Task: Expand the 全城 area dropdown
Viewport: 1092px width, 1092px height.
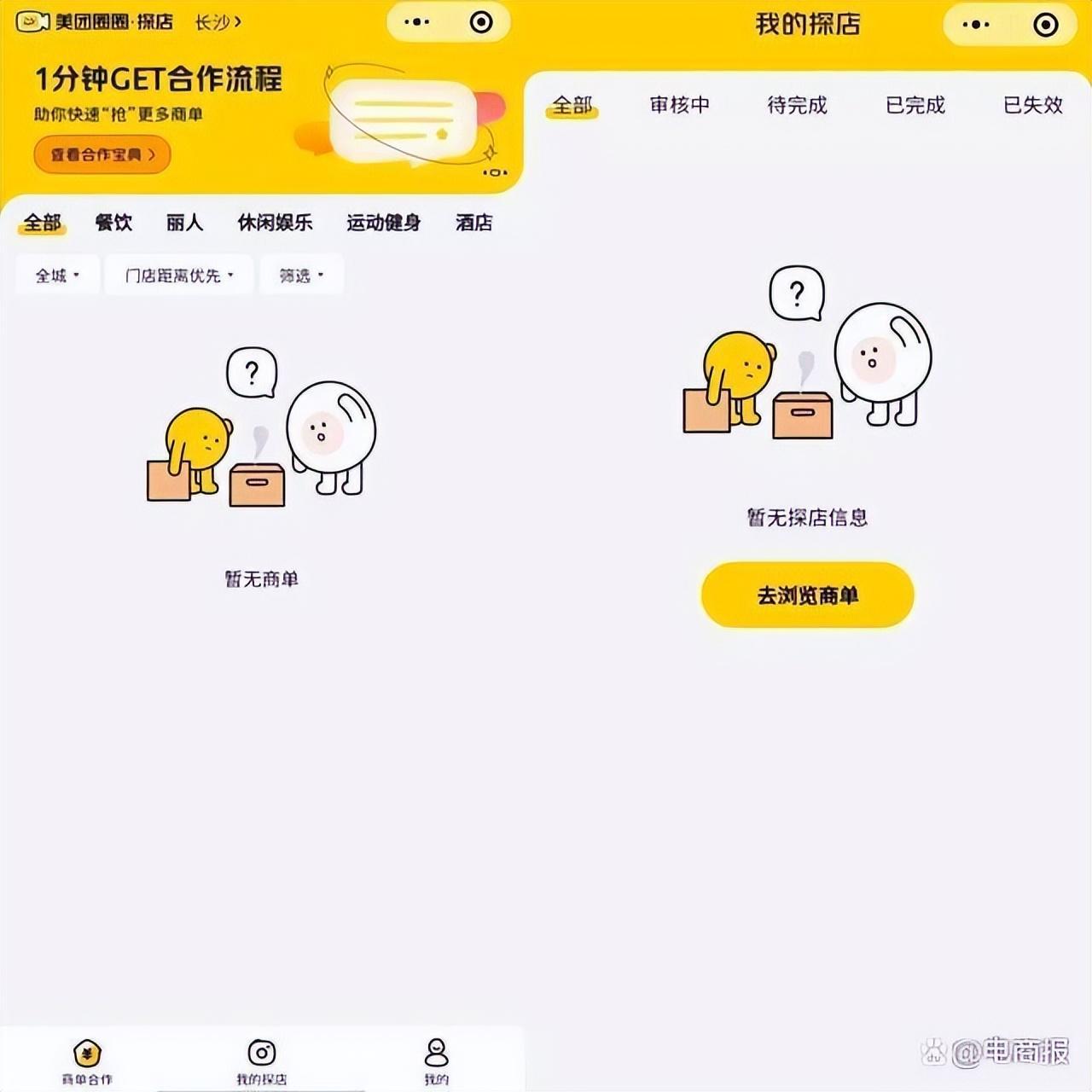Action: coord(57,275)
